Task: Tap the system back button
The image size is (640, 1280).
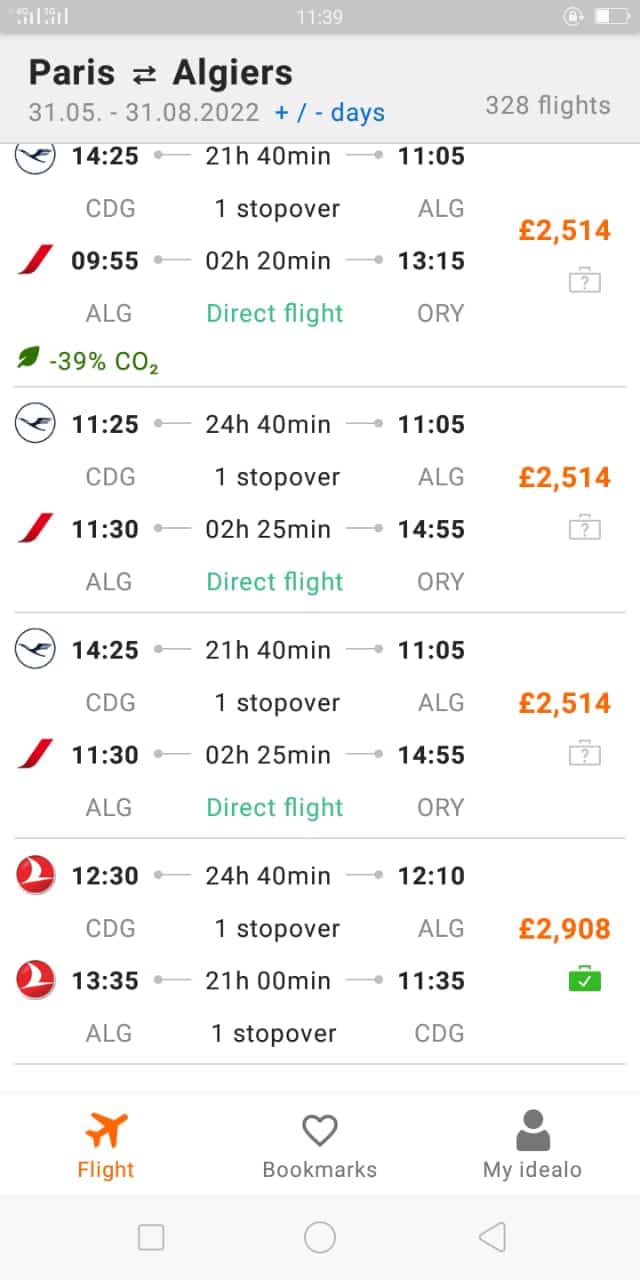Action: coord(492,1238)
